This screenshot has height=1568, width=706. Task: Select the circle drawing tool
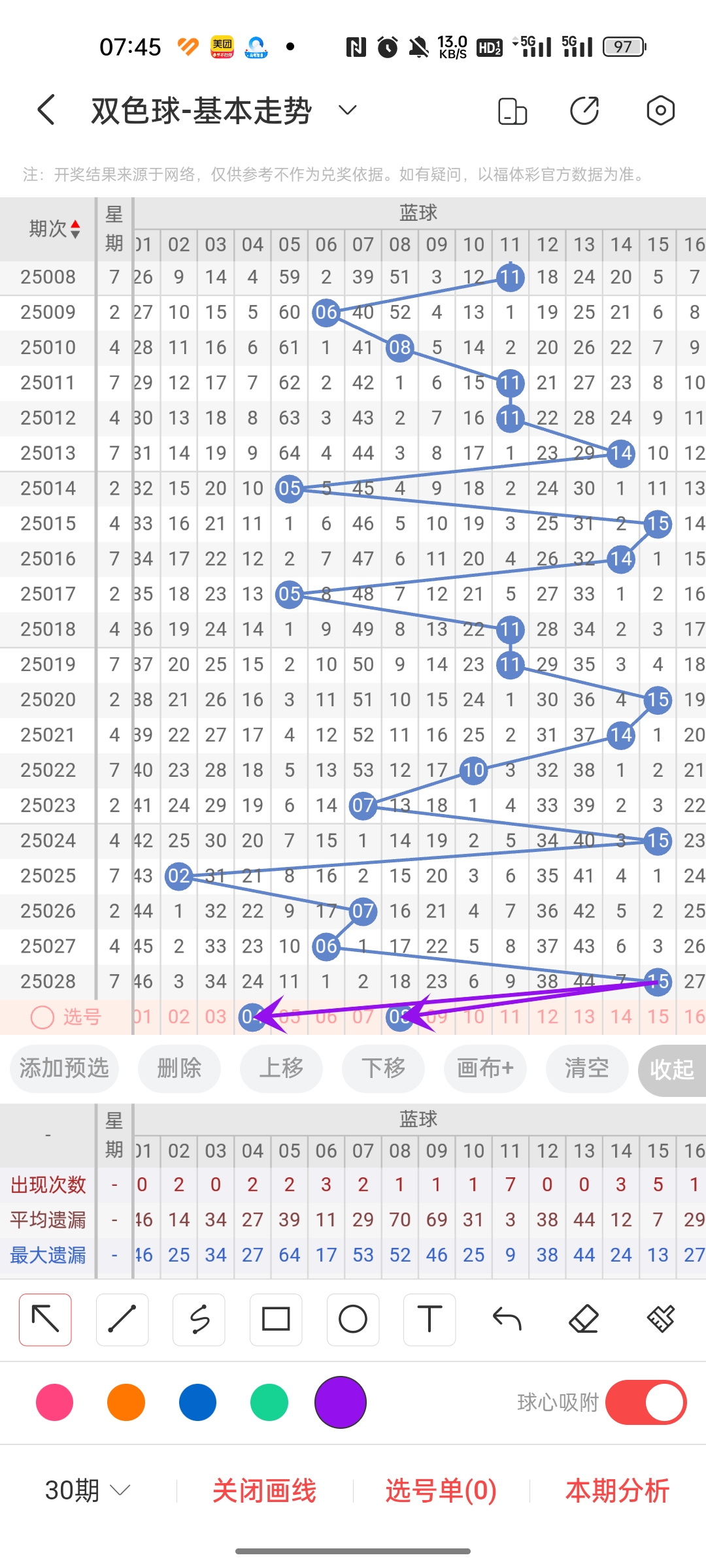[x=353, y=1319]
